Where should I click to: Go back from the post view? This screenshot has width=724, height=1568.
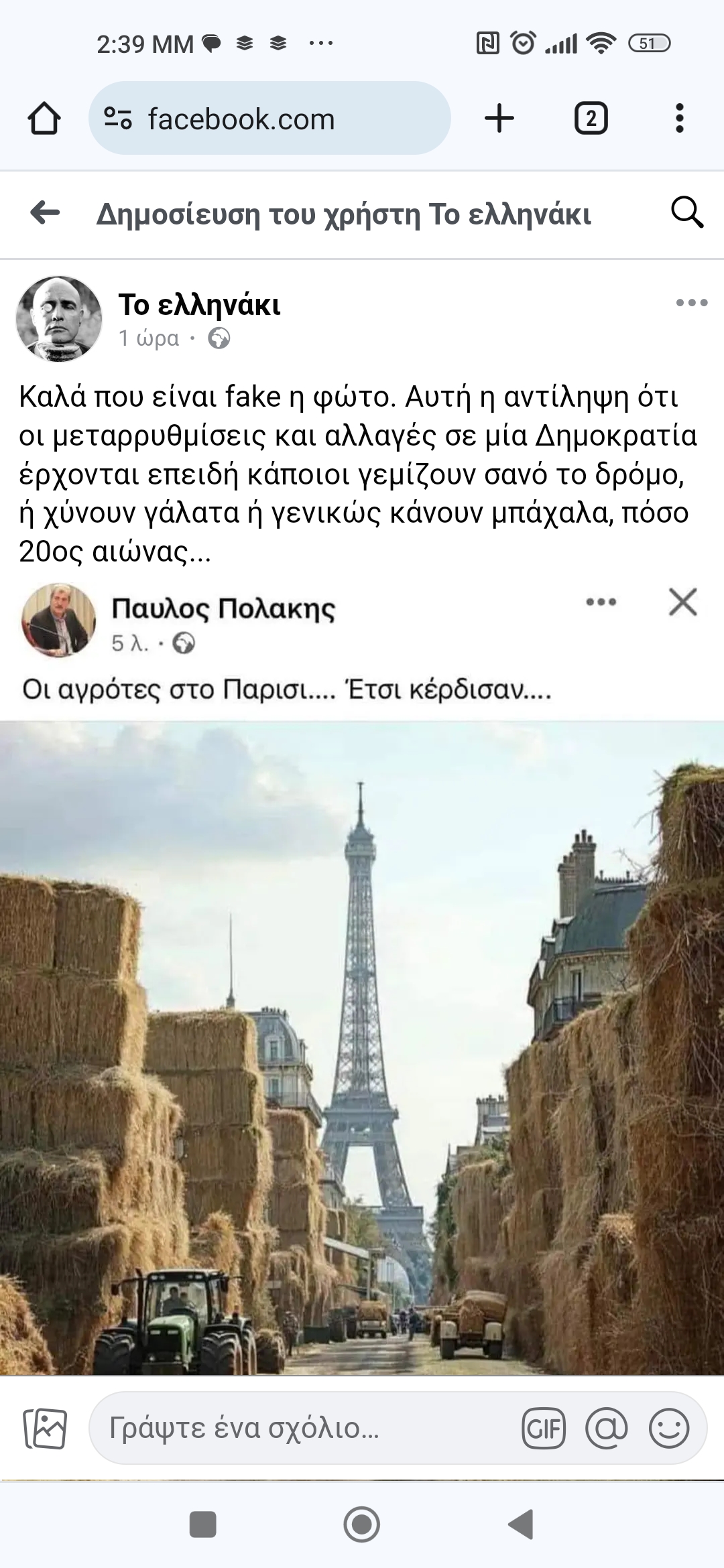click(46, 214)
